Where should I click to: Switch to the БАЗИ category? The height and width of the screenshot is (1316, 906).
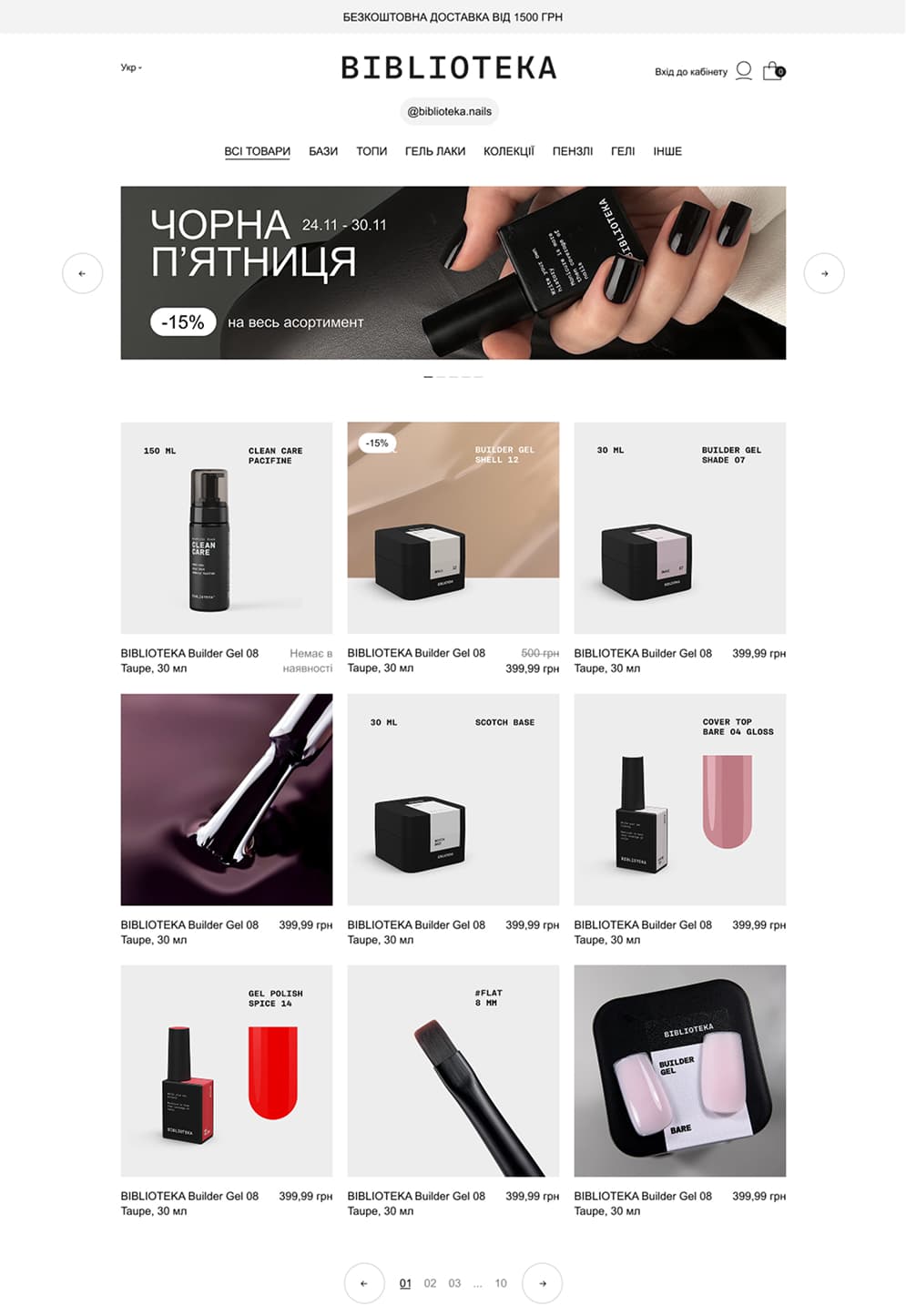323,151
